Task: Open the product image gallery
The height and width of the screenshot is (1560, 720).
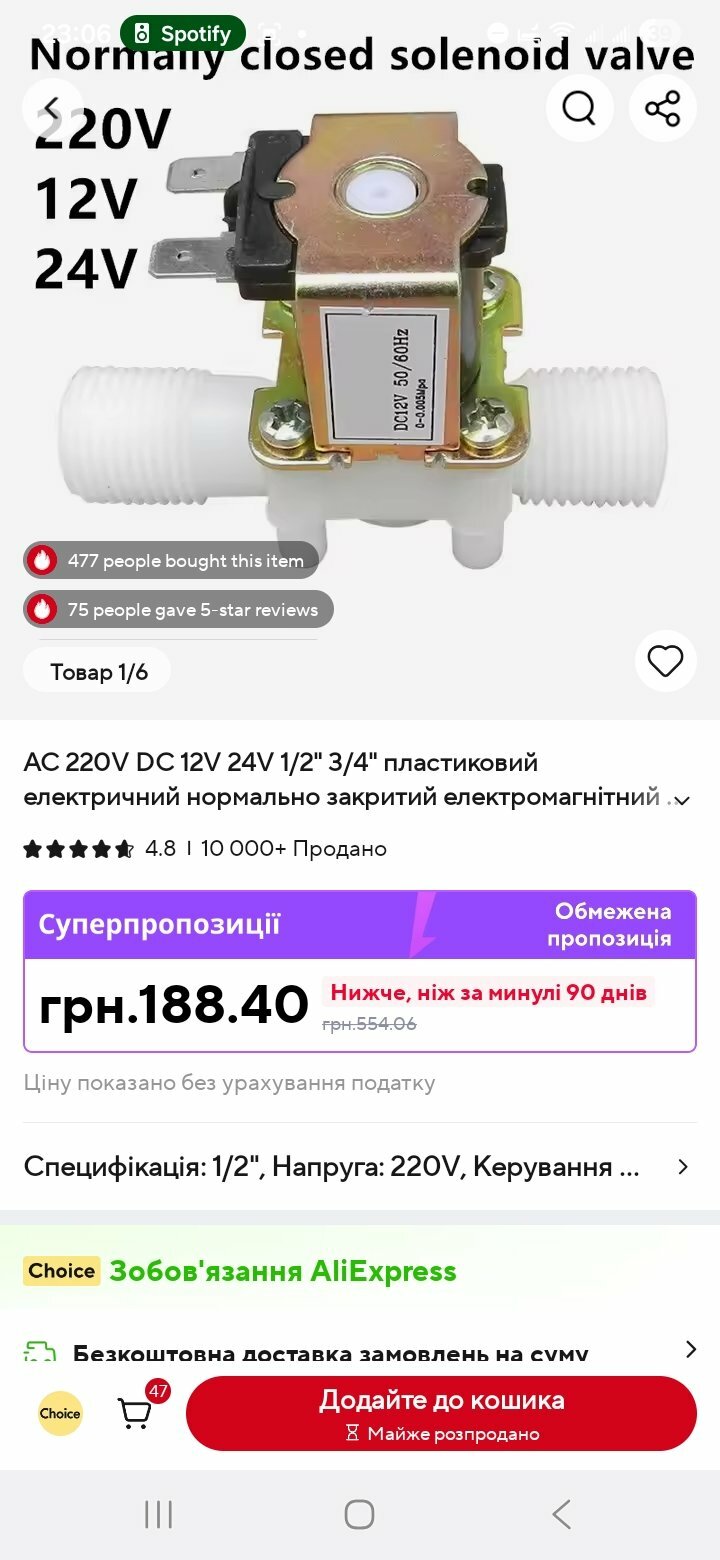Action: click(x=360, y=330)
